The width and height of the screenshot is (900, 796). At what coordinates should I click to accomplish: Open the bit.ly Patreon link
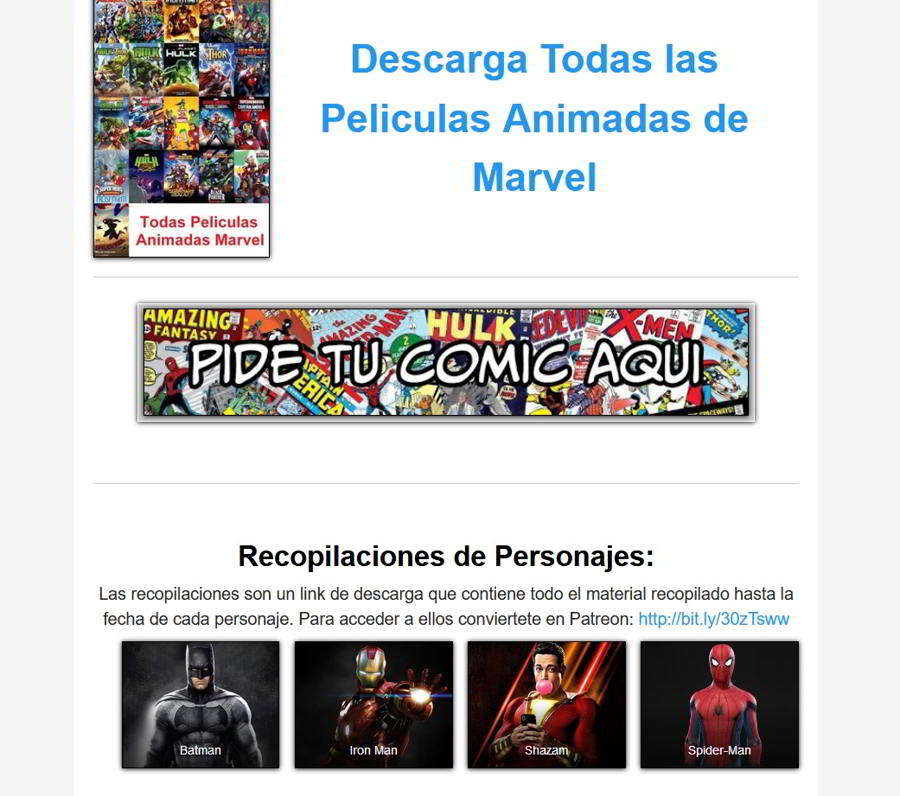[x=713, y=619]
